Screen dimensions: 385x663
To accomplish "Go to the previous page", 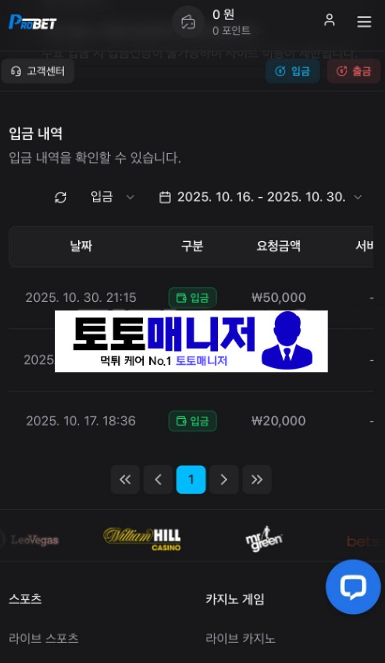I will (x=158, y=479).
